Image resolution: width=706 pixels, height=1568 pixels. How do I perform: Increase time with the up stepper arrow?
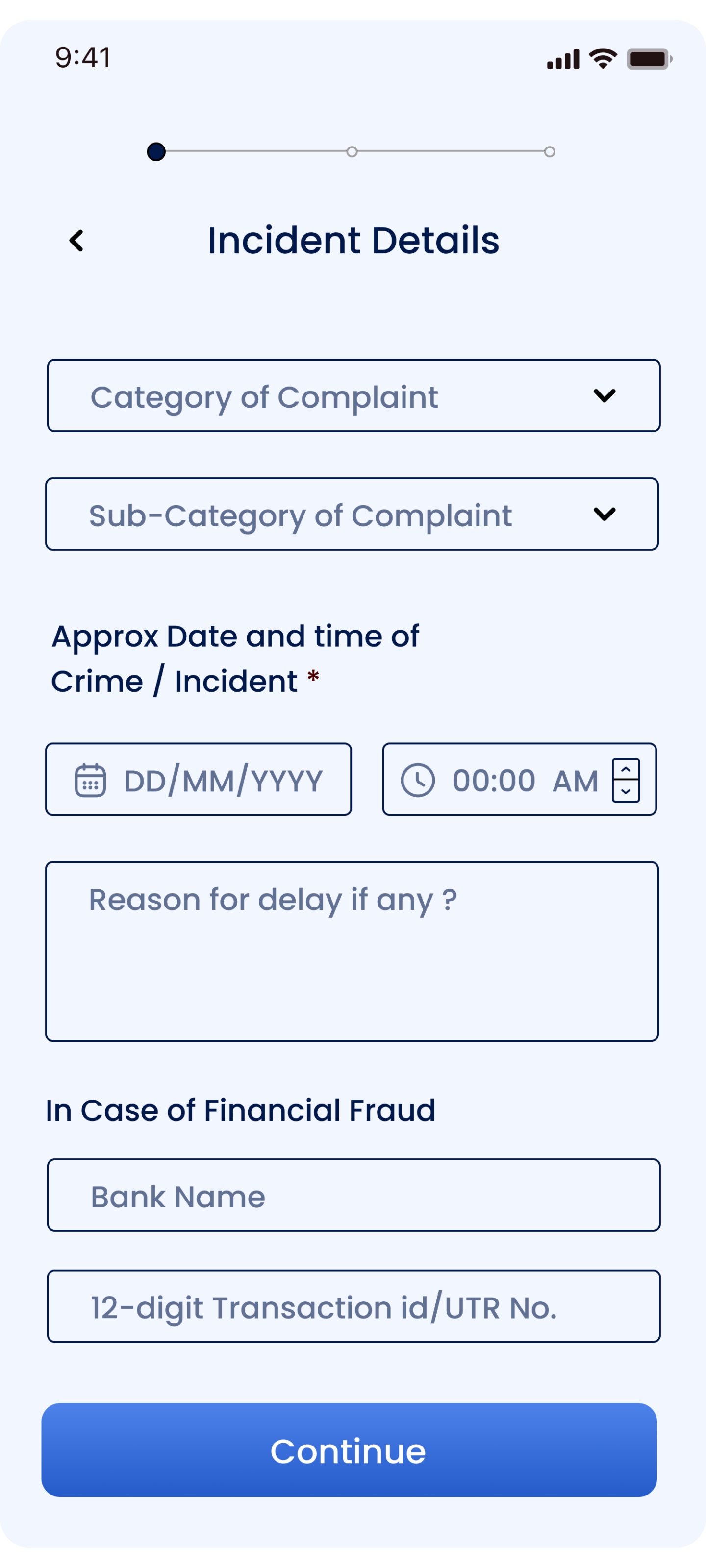click(626, 769)
